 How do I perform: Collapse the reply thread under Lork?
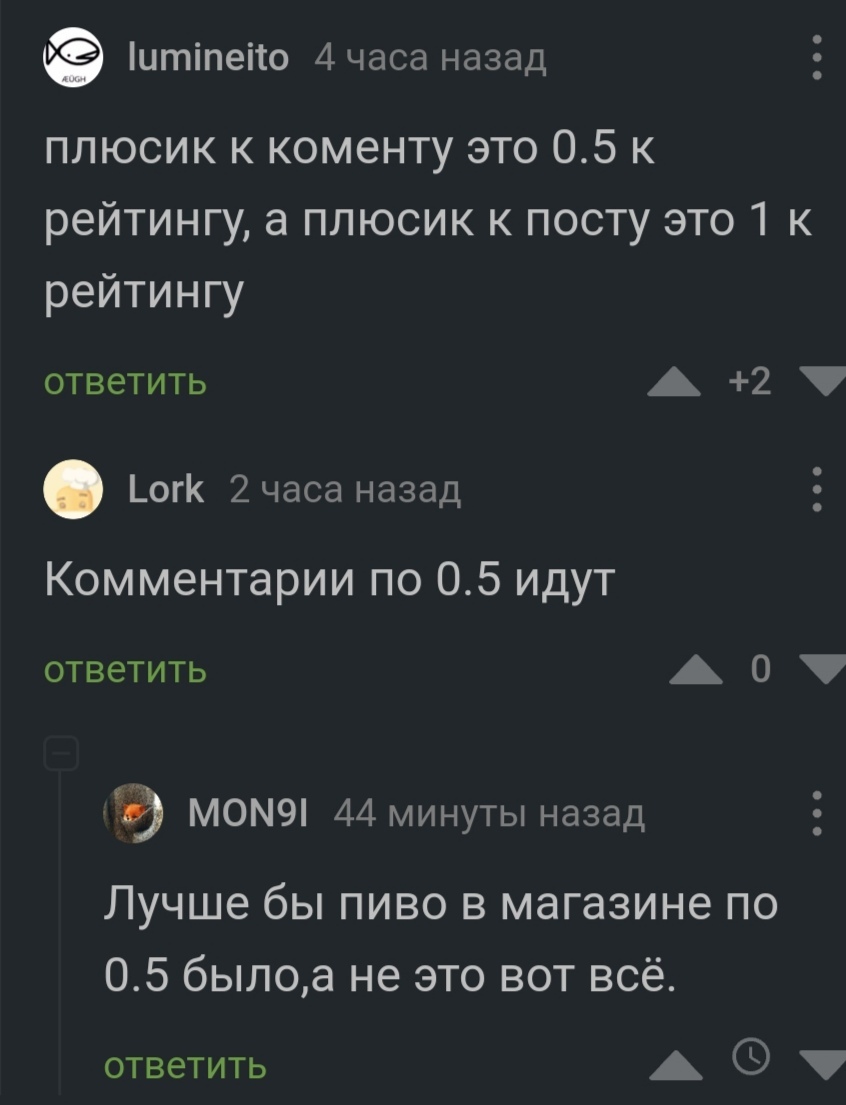62,750
